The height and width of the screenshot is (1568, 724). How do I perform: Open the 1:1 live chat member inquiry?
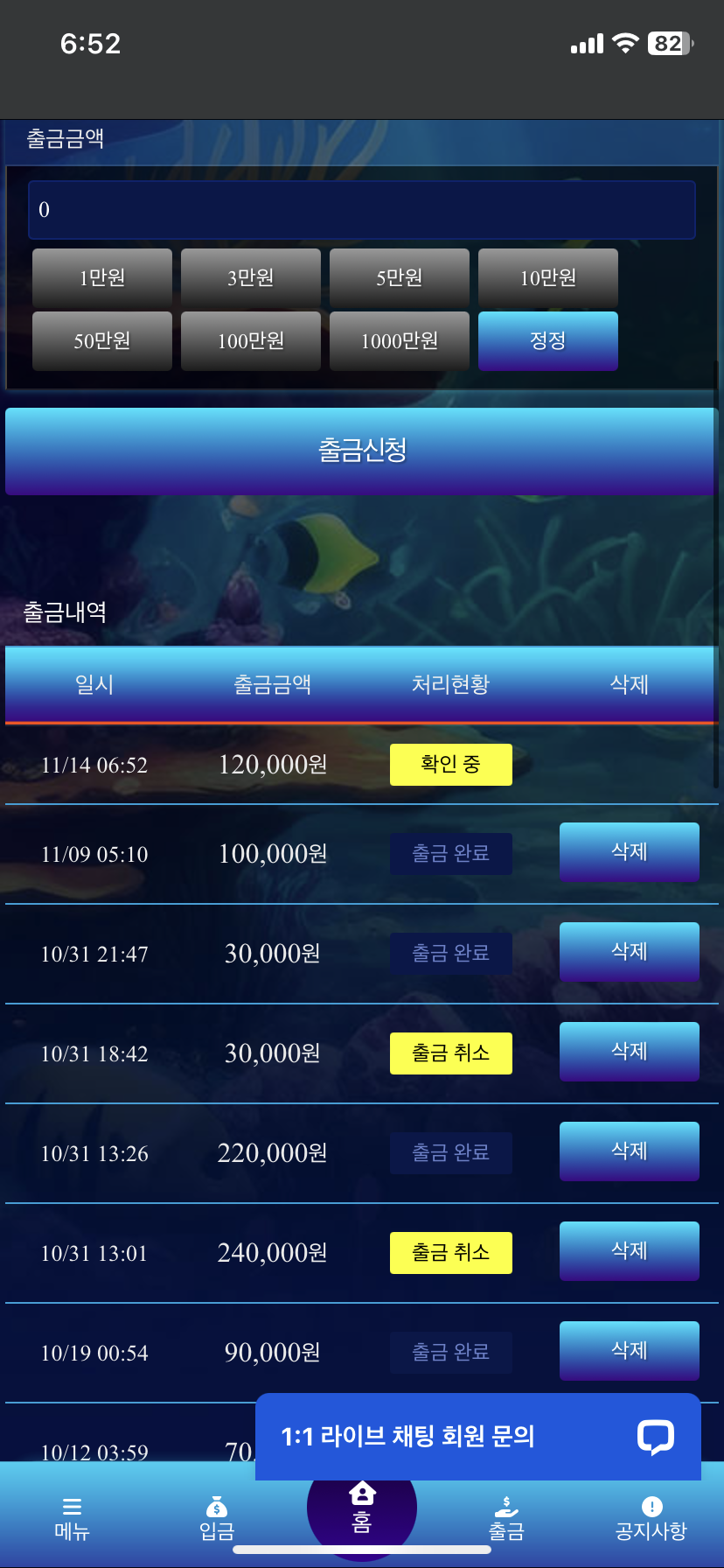[x=477, y=1437]
